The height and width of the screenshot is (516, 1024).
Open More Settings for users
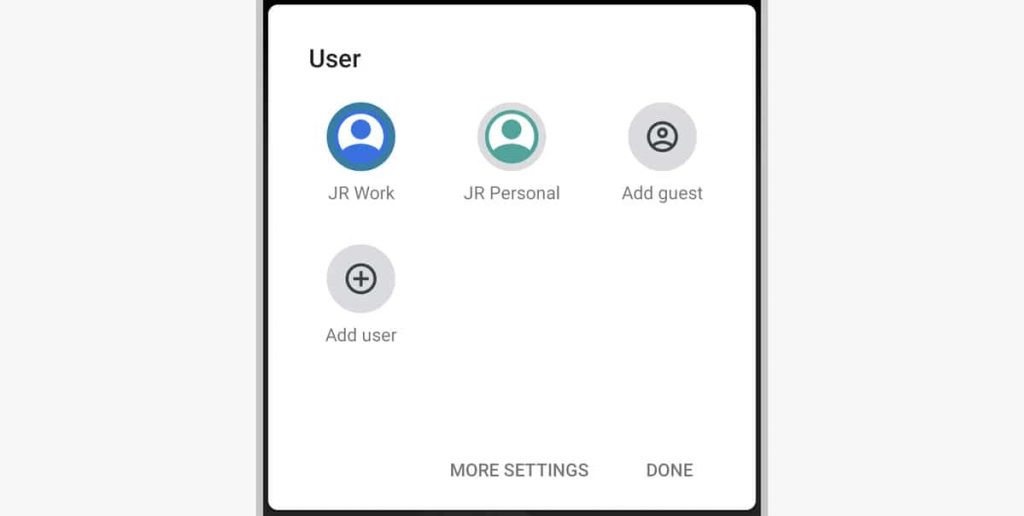(519, 470)
